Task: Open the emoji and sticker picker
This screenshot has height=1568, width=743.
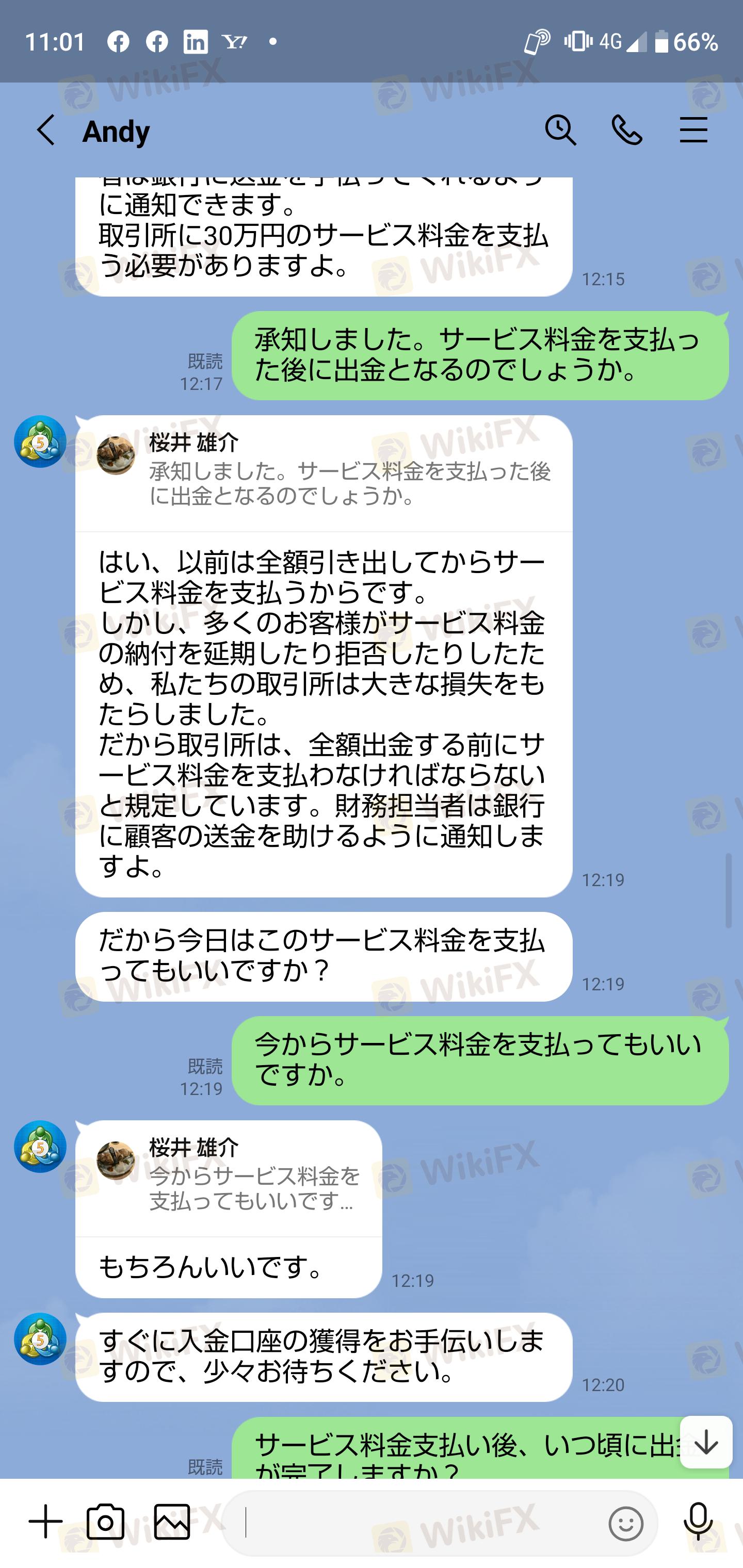Action: [x=625, y=1524]
